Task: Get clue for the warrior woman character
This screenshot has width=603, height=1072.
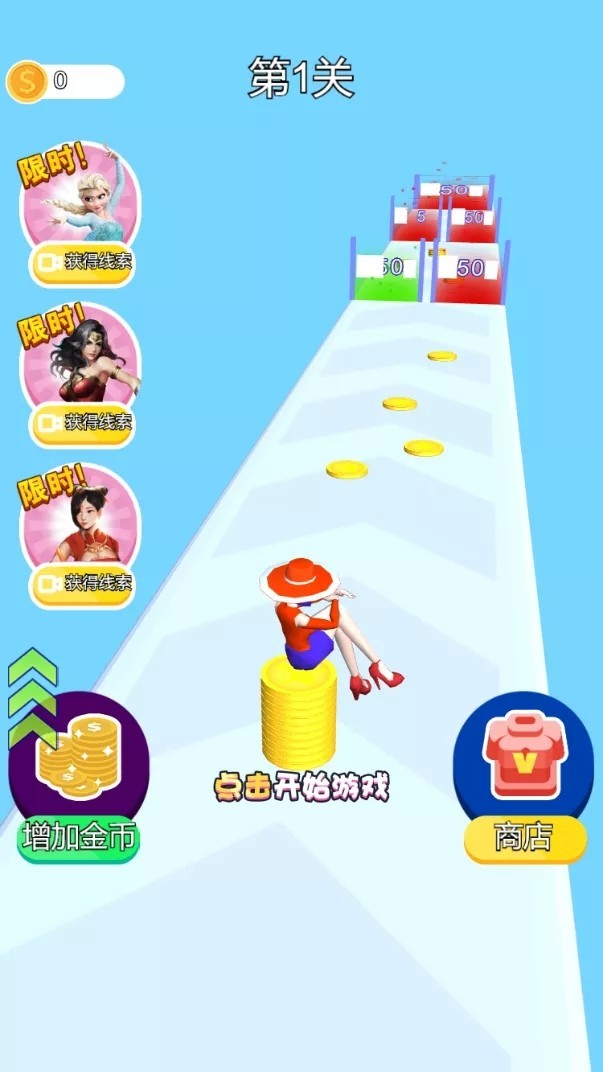Action: coord(82,422)
